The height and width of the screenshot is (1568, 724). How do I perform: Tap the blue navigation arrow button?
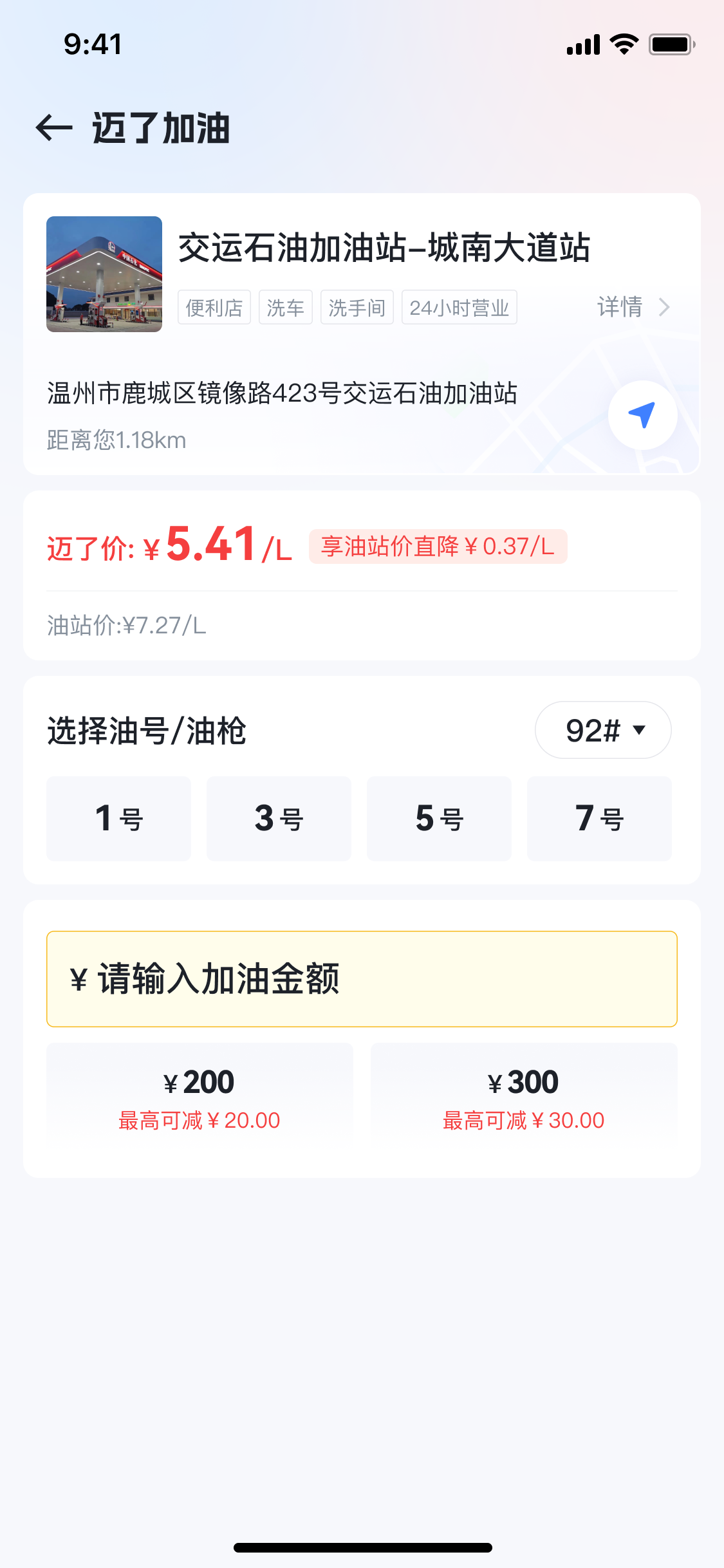642,415
